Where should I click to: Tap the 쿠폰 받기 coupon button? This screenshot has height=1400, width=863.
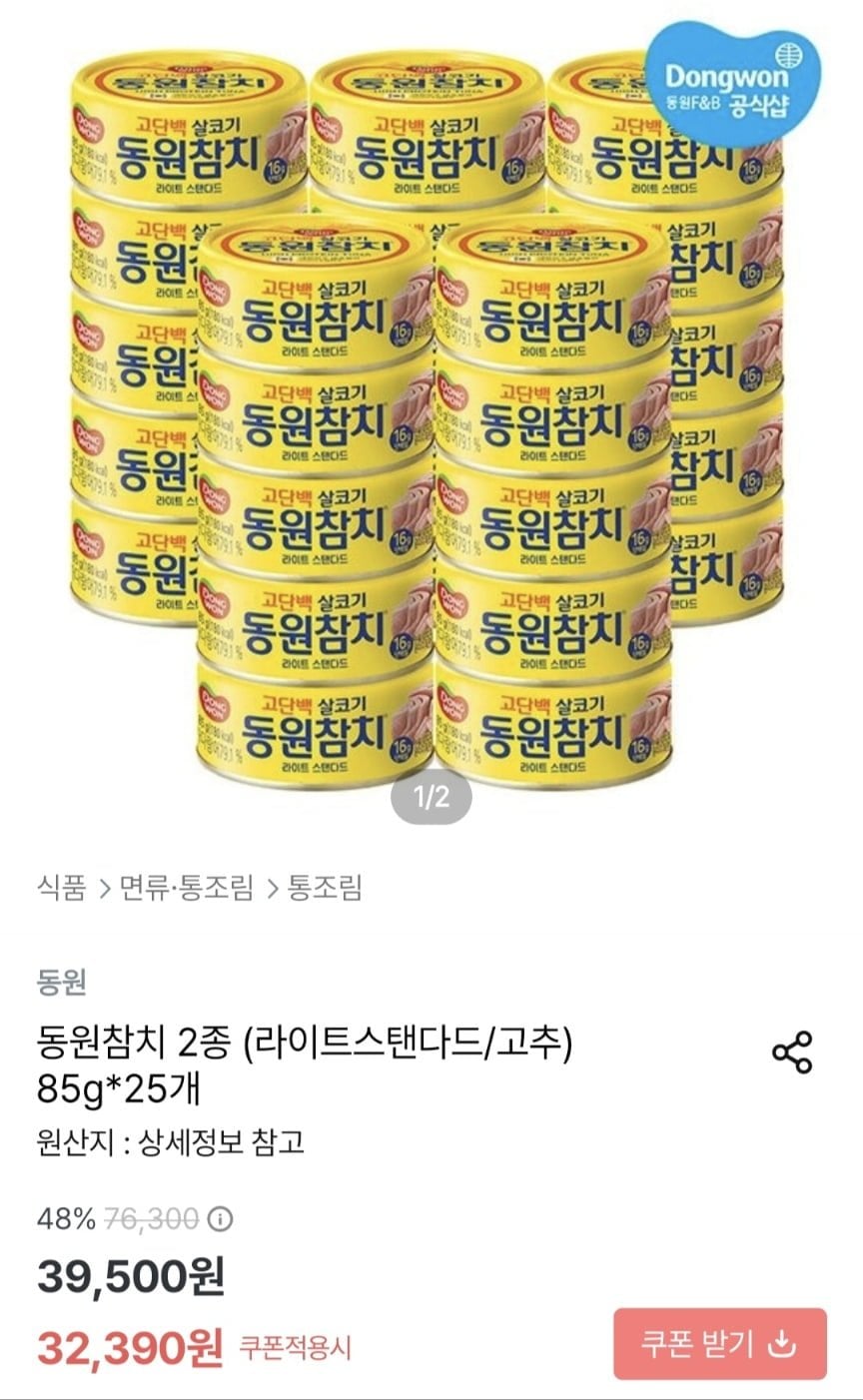[x=719, y=1343]
